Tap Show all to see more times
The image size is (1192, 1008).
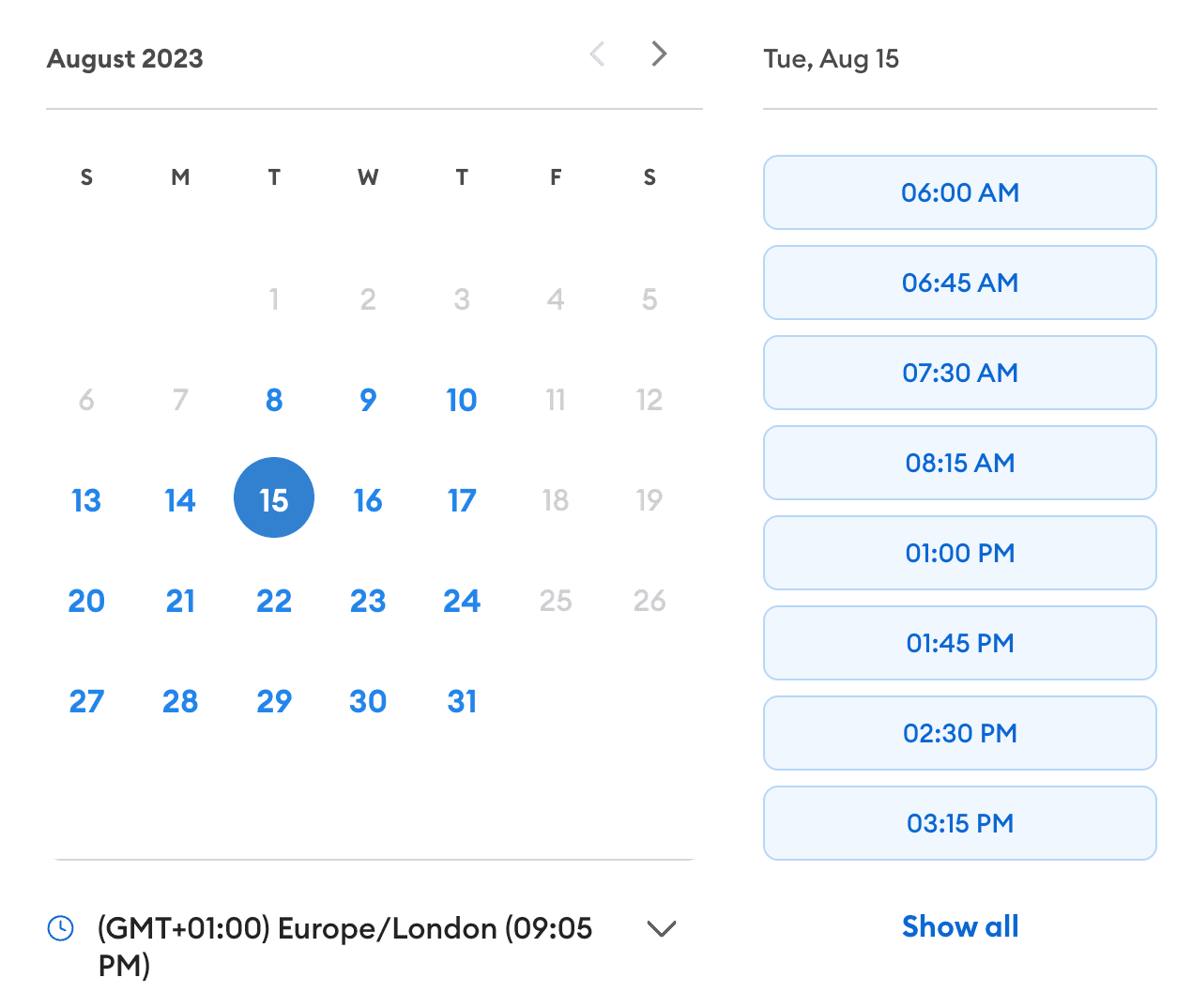tap(959, 926)
